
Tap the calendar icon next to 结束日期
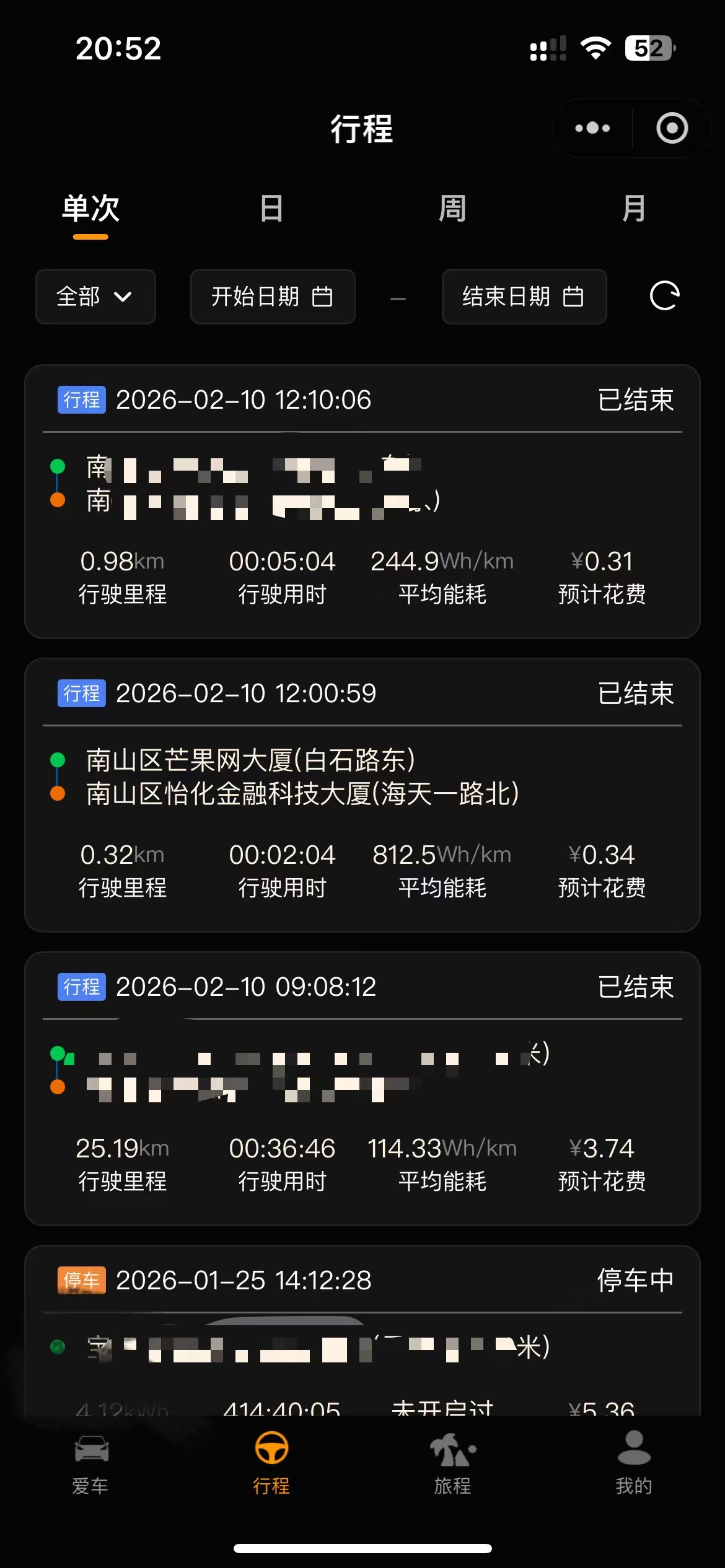[574, 297]
